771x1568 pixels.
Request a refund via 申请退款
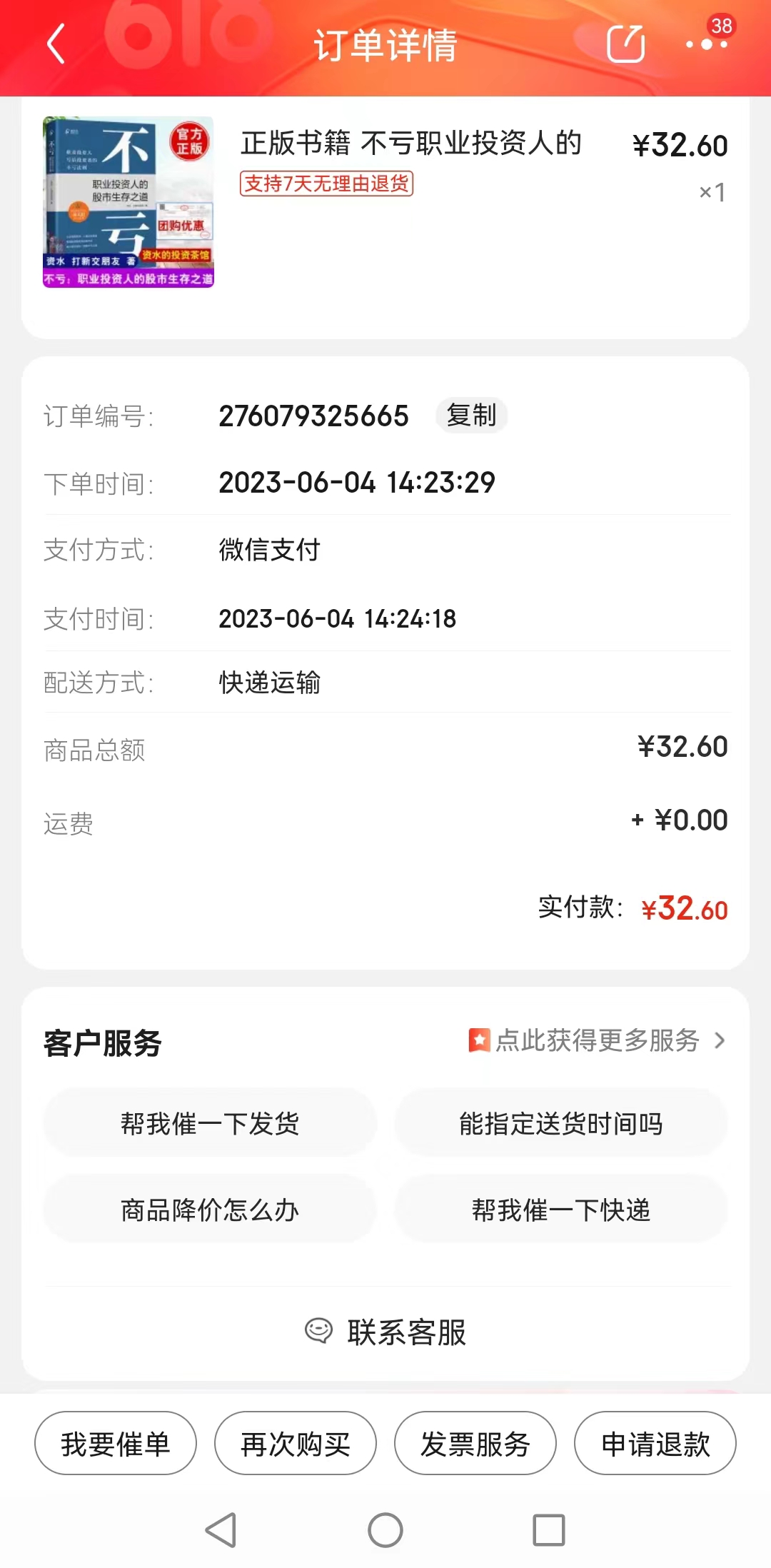[655, 1444]
